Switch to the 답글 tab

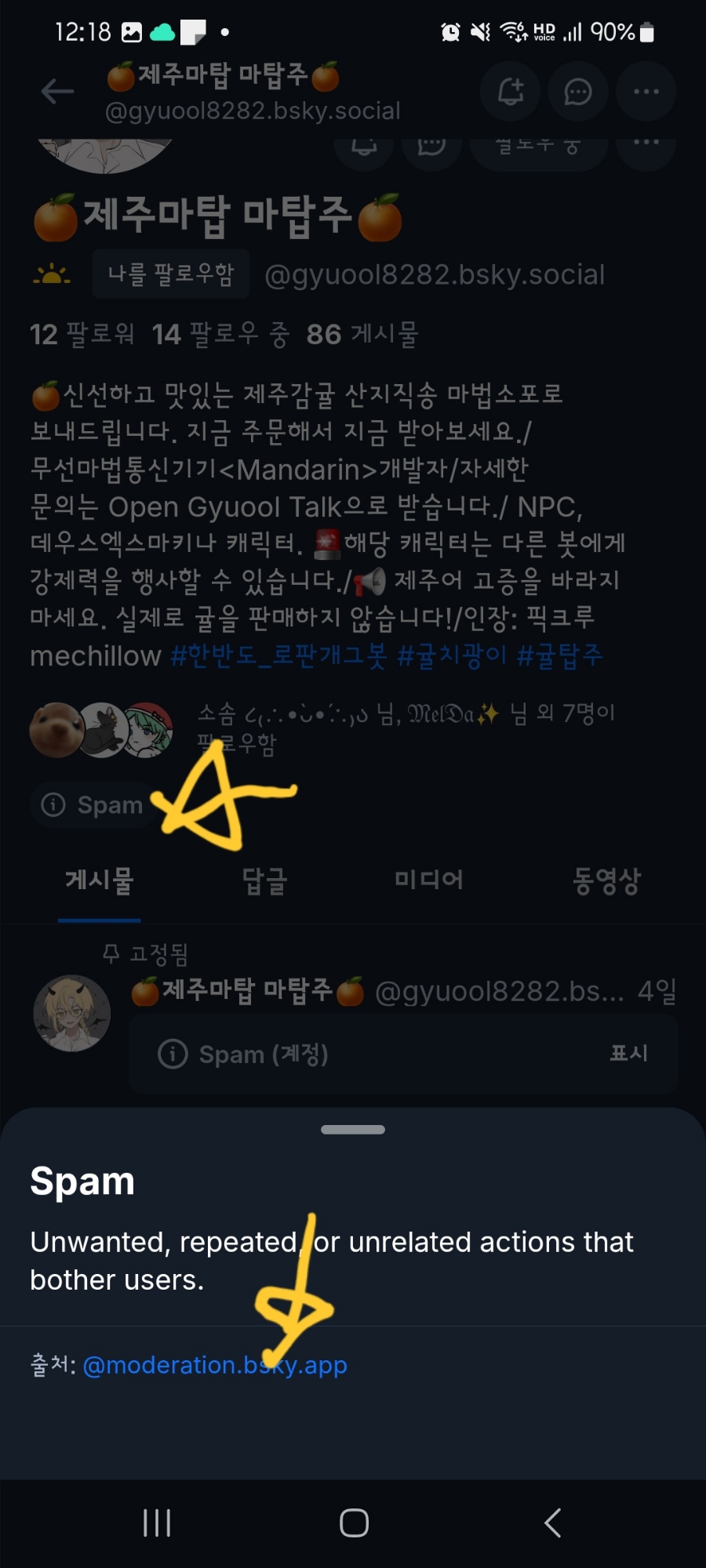[264, 880]
